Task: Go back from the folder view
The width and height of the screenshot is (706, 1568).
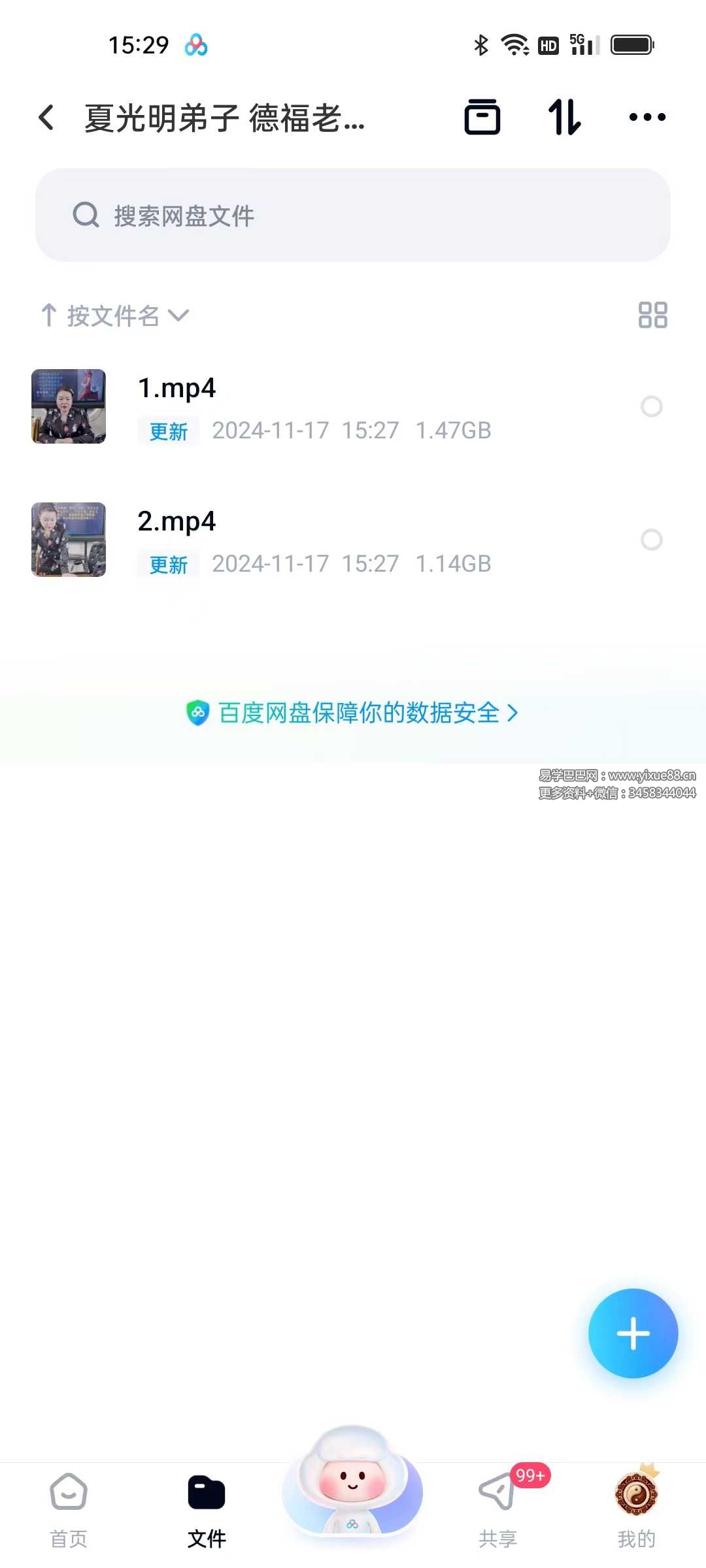Action: pos(46,118)
